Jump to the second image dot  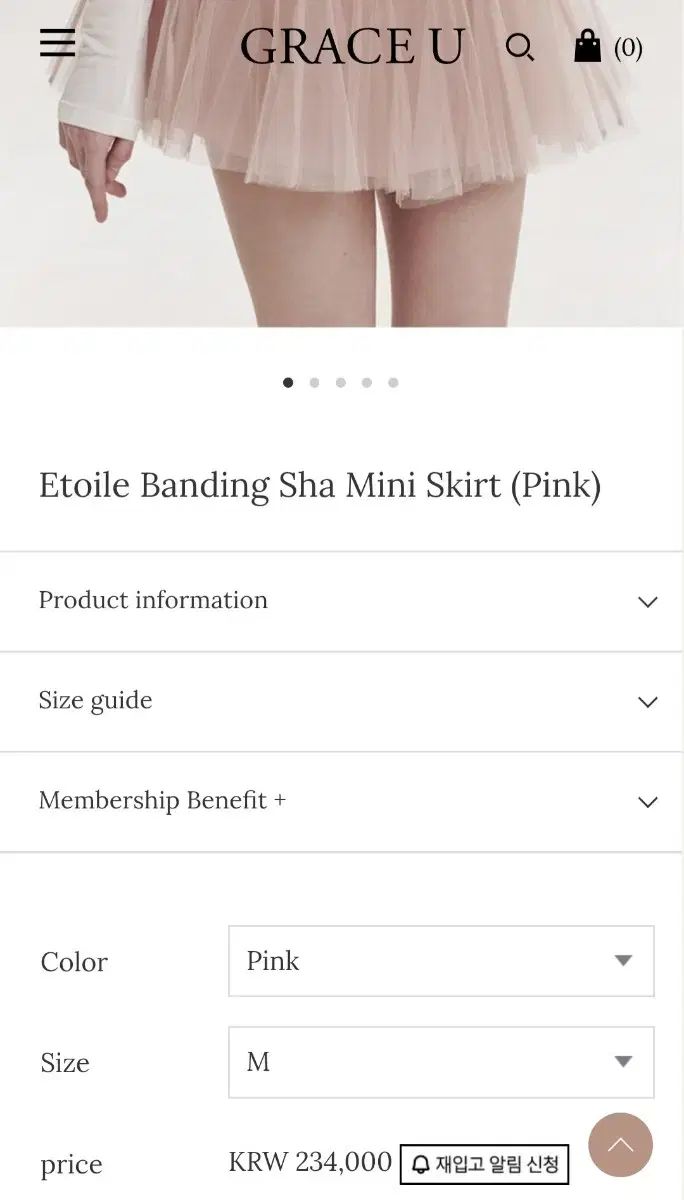point(314,382)
